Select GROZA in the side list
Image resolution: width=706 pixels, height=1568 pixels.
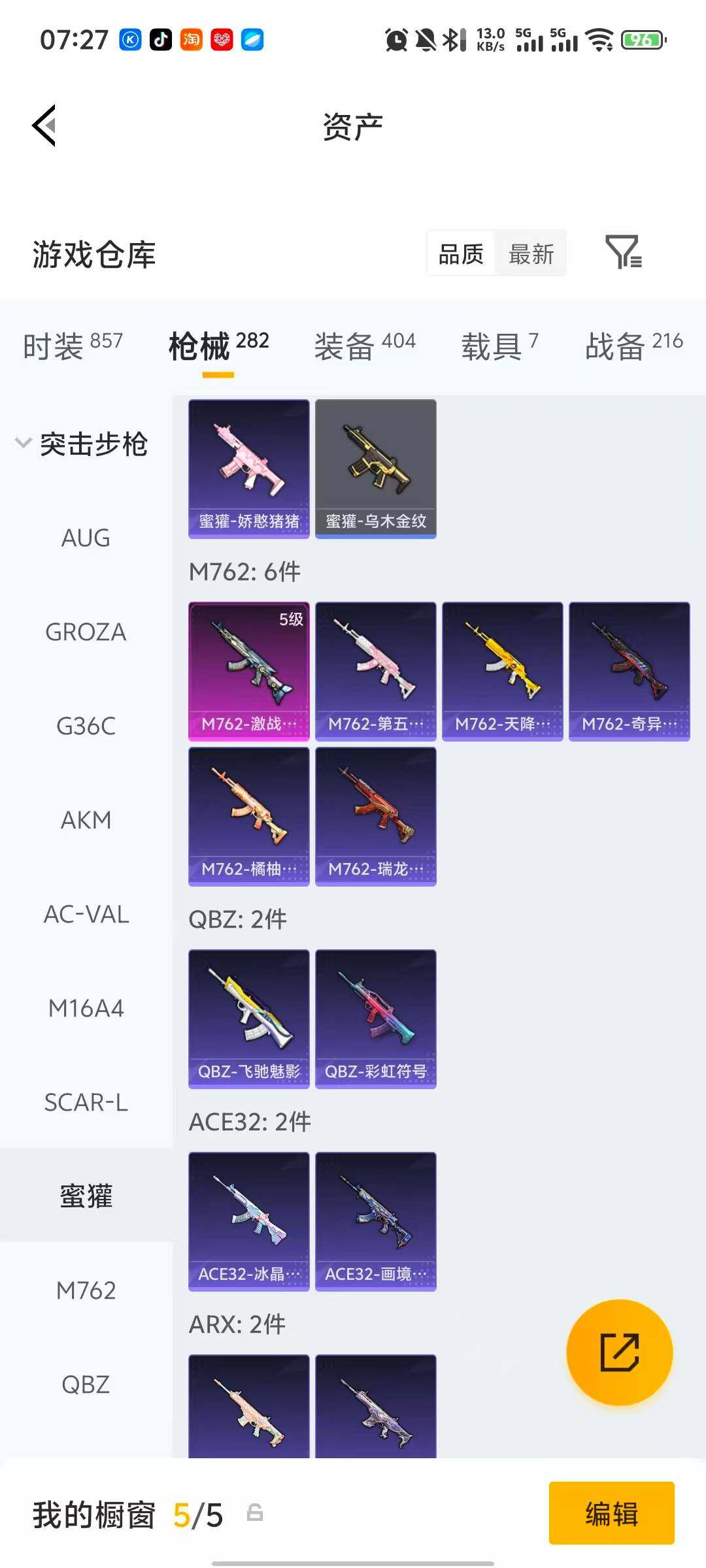point(86,632)
